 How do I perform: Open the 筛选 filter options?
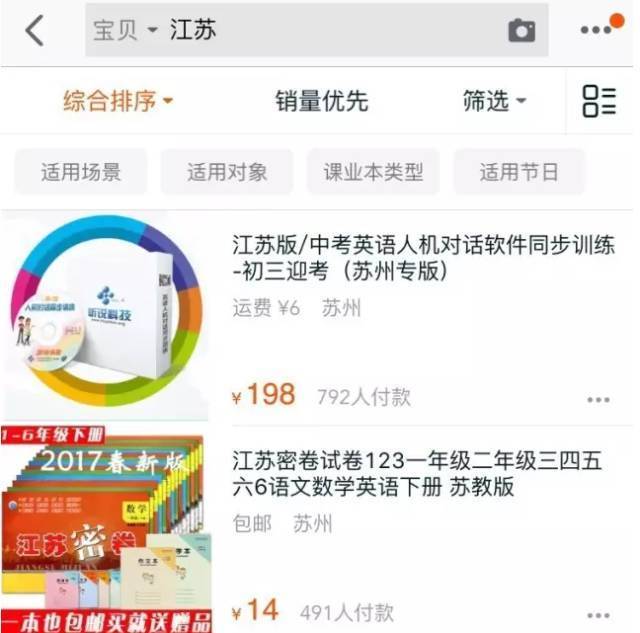pyautogui.click(x=494, y=101)
